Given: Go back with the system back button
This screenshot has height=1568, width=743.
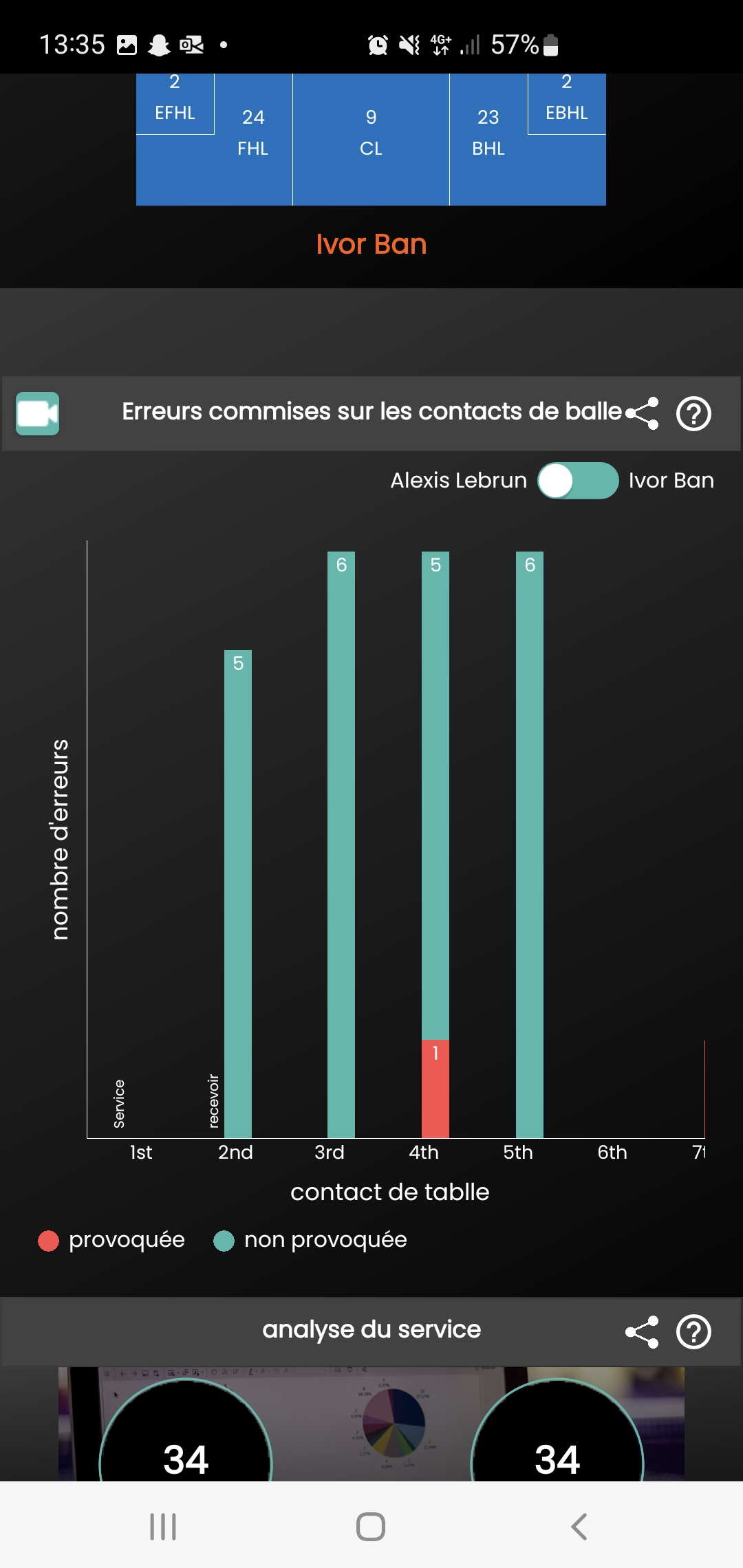Looking at the screenshot, I should [x=579, y=1526].
